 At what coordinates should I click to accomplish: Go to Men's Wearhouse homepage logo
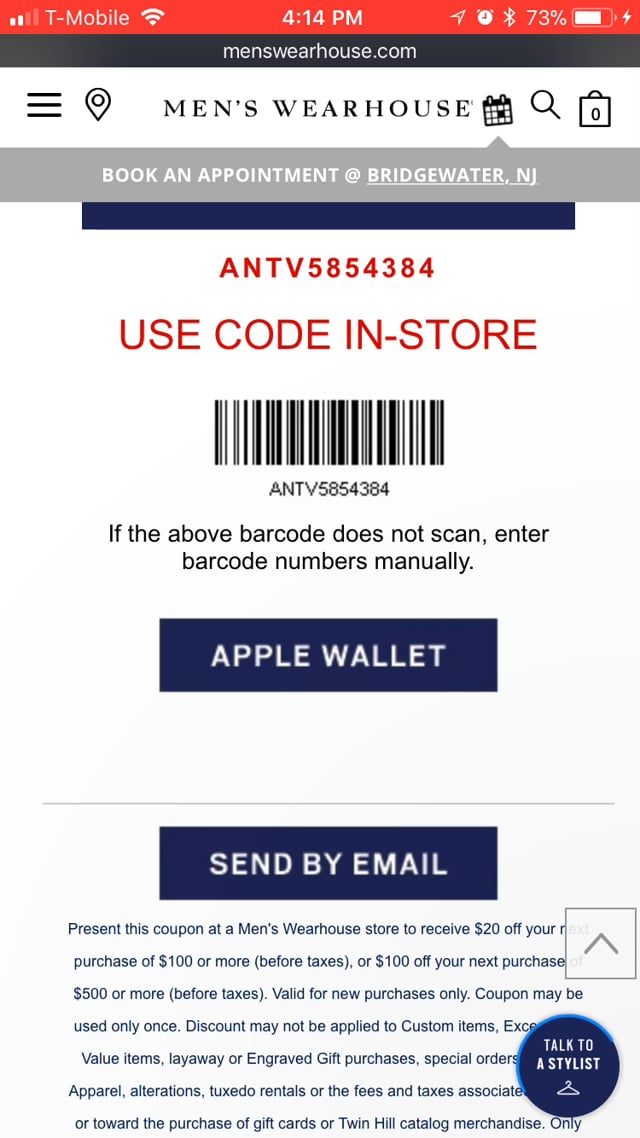coord(317,108)
